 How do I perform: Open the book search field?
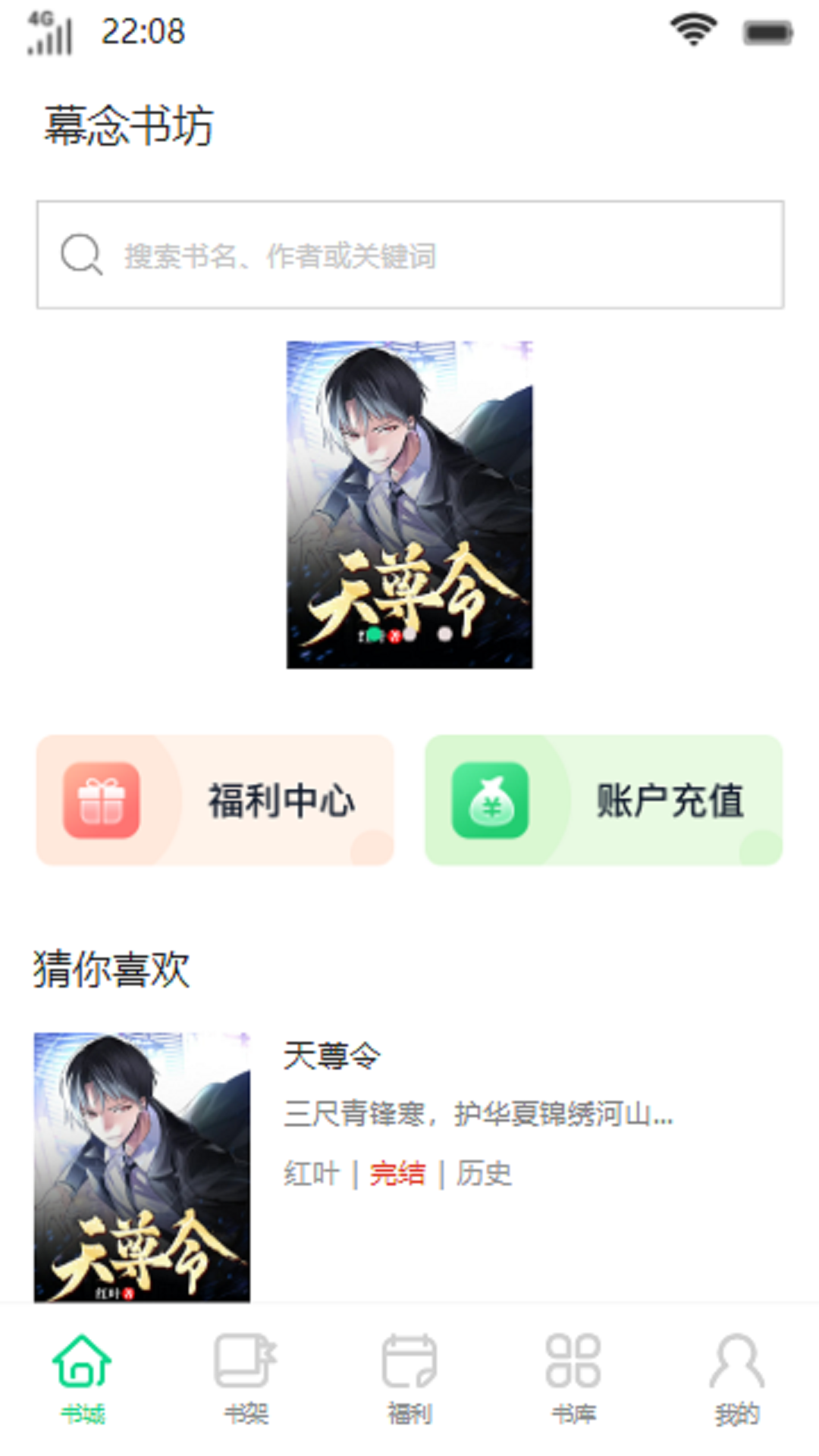click(x=409, y=255)
